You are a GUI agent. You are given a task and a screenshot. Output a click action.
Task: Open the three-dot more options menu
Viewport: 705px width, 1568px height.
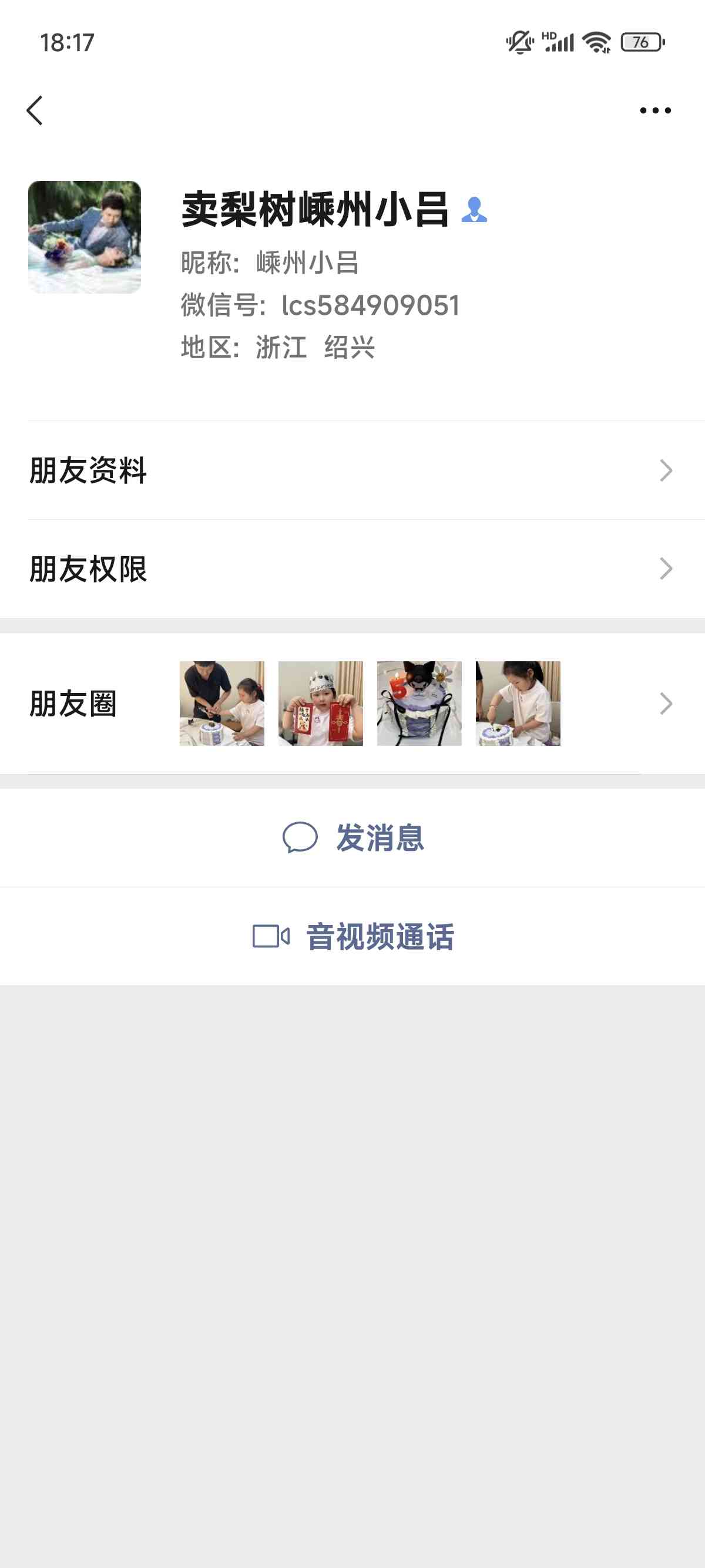(655, 110)
